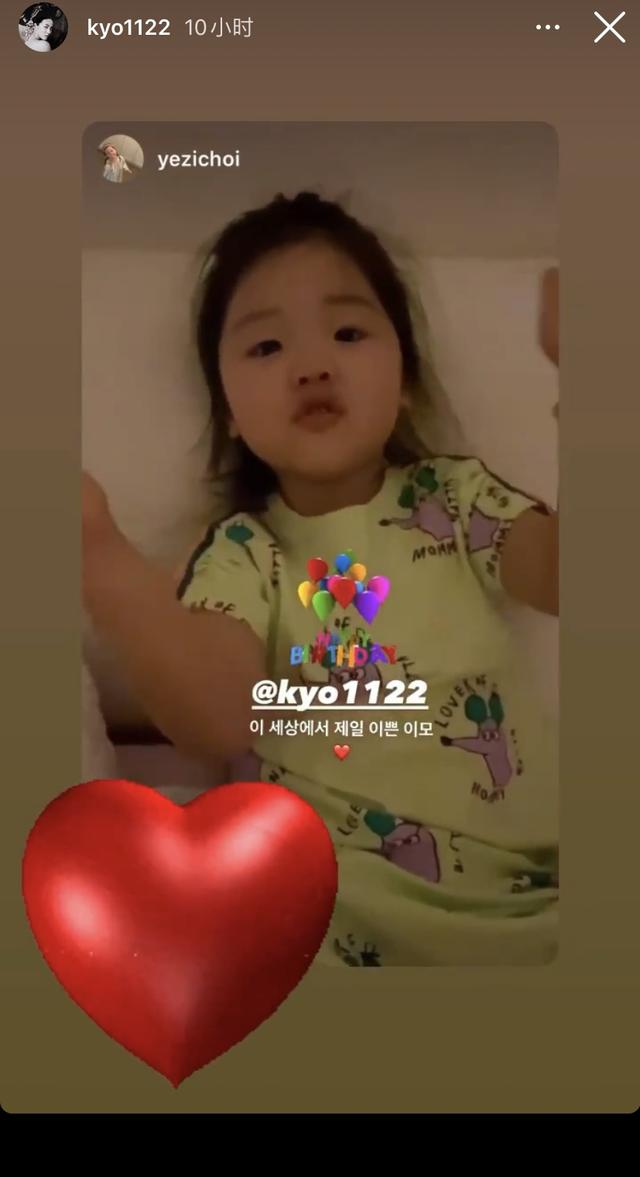Tap the @kyo1122 mention sticker
Image resolution: width=640 pixels, height=1177 pixels.
[339, 694]
